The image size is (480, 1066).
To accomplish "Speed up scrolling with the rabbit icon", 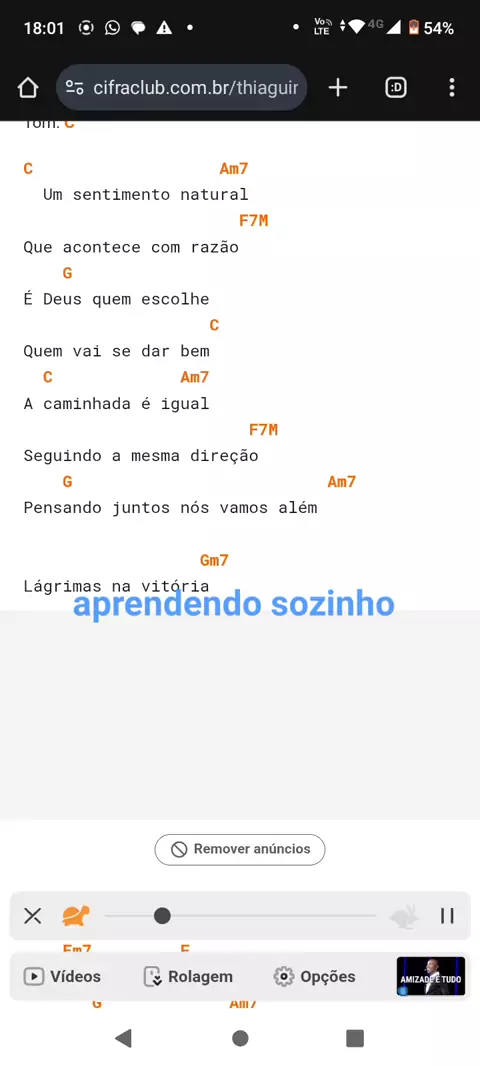I will click(x=404, y=916).
